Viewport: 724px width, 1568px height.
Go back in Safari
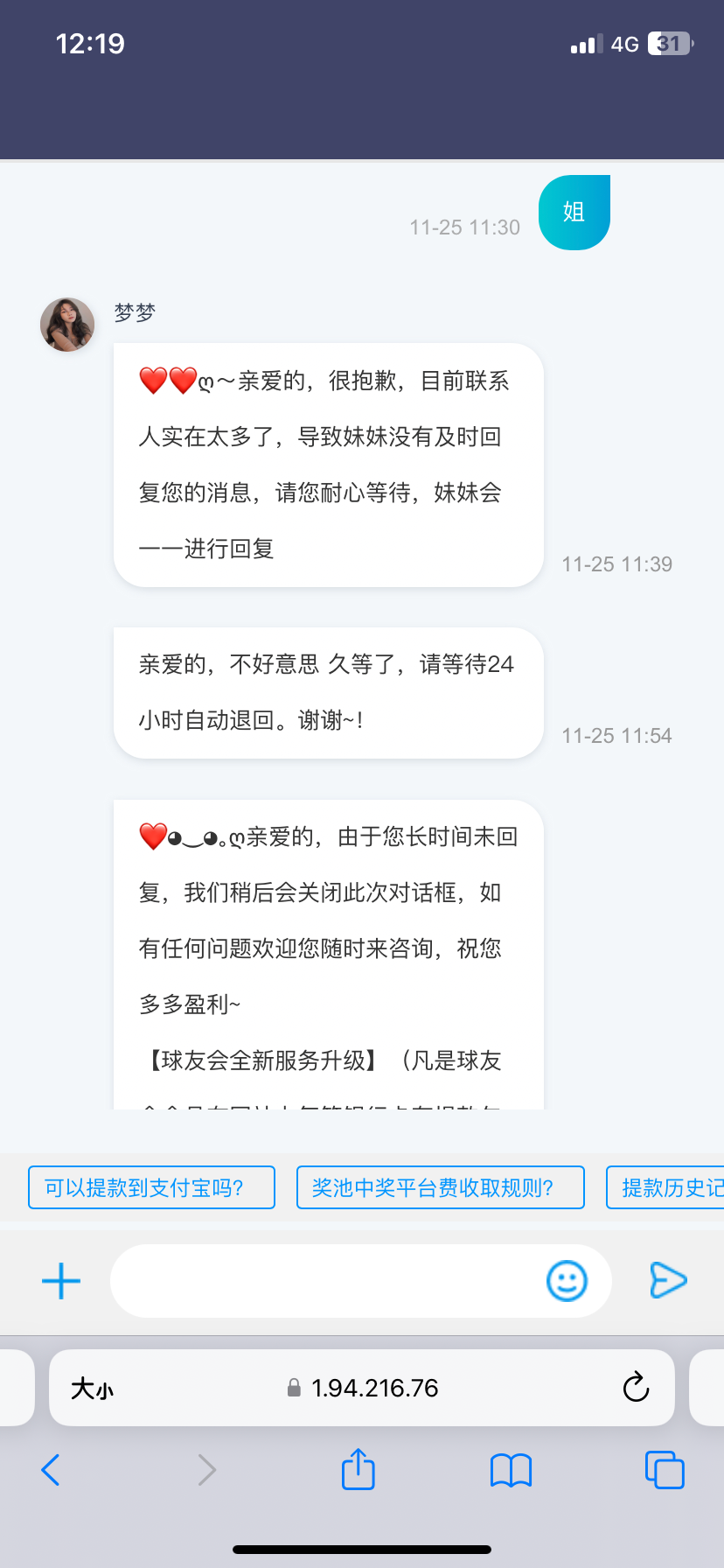pos(51,1470)
